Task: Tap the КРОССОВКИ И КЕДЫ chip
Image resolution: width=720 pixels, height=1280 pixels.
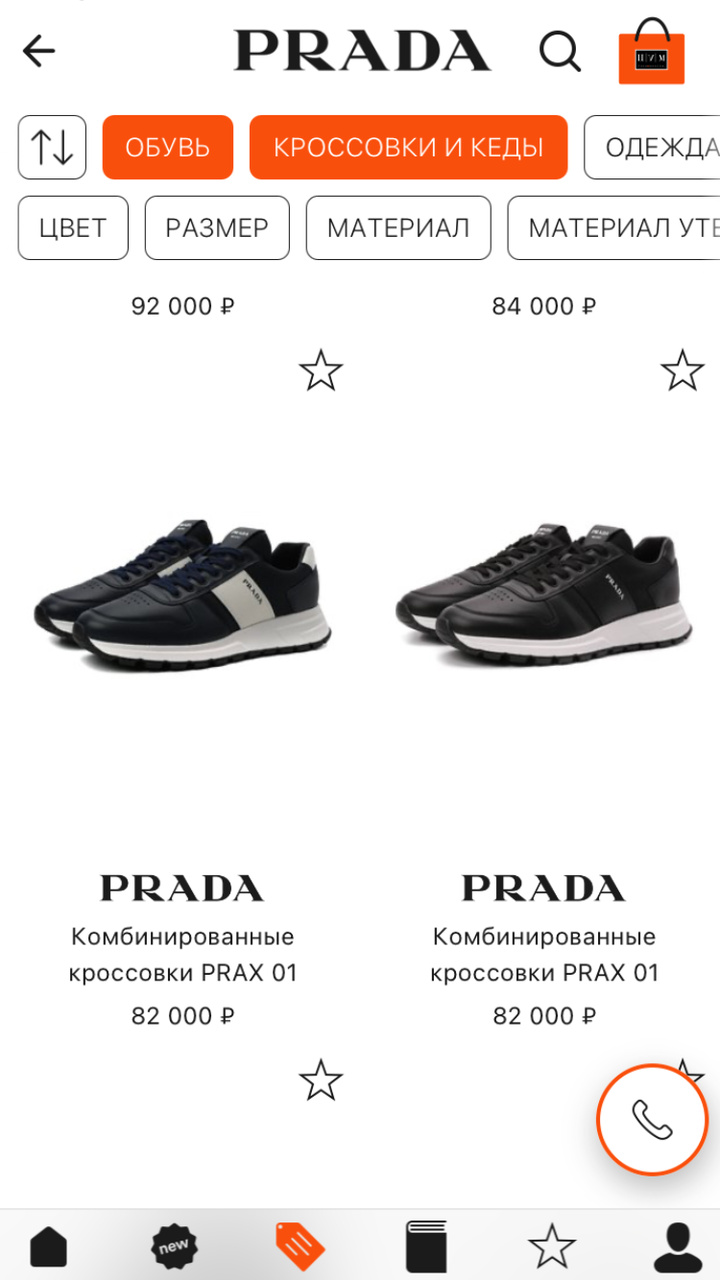Action: point(408,148)
